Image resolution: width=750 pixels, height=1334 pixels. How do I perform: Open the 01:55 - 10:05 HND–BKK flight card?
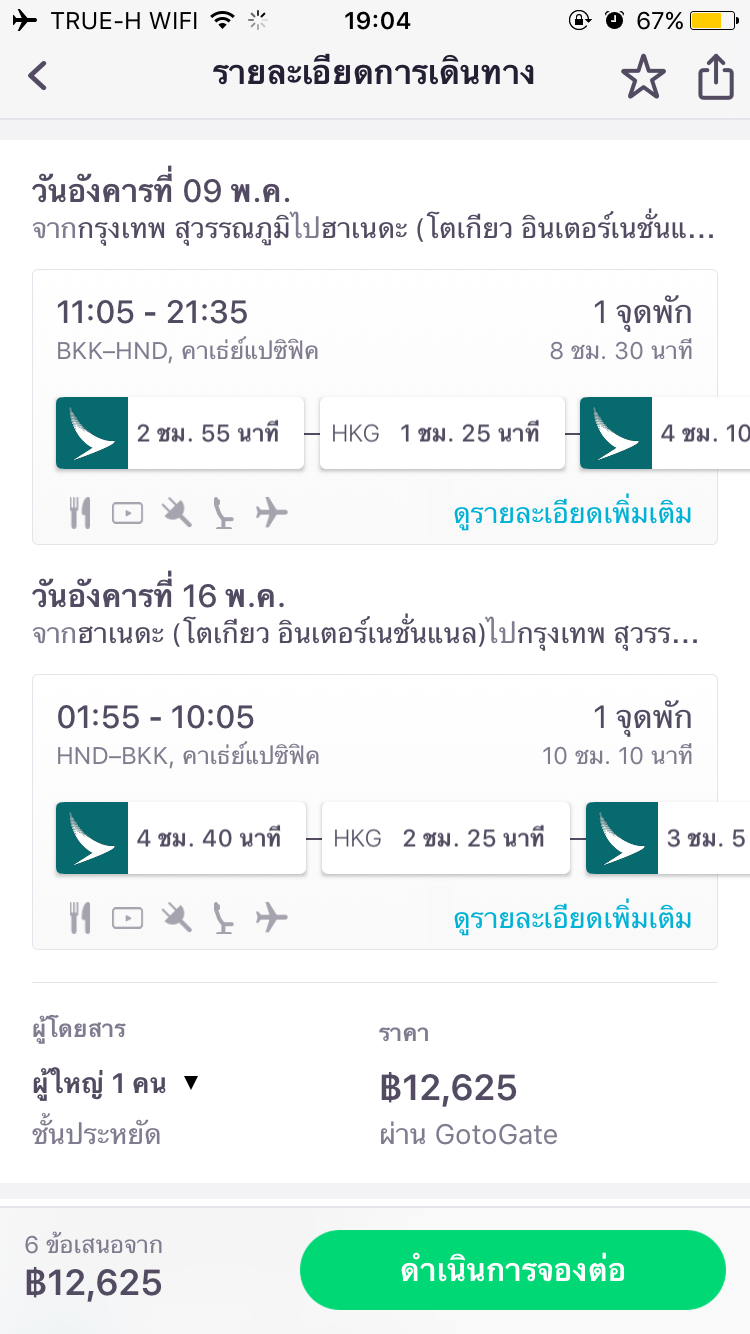click(x=375, y=812)
